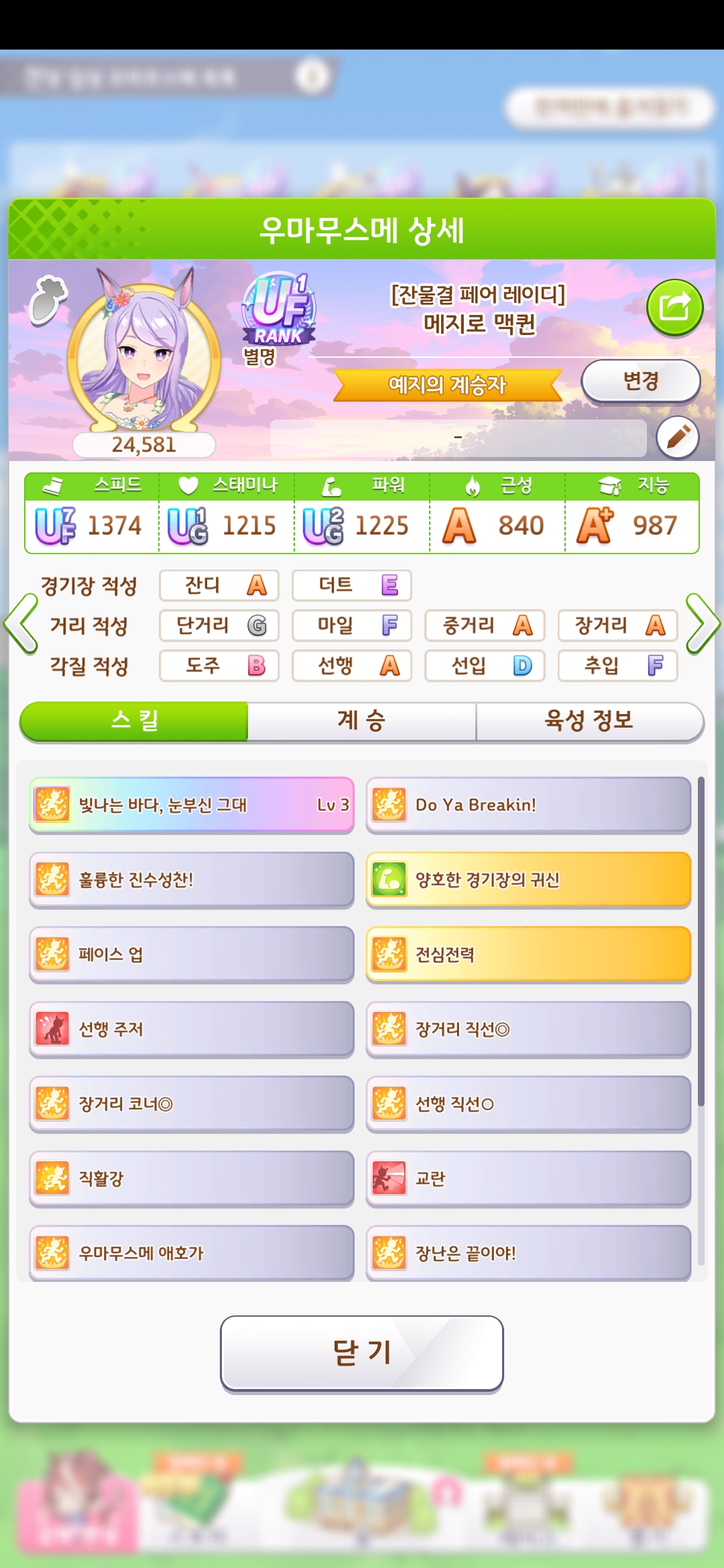Tap the green share icon

coord(674,308)
